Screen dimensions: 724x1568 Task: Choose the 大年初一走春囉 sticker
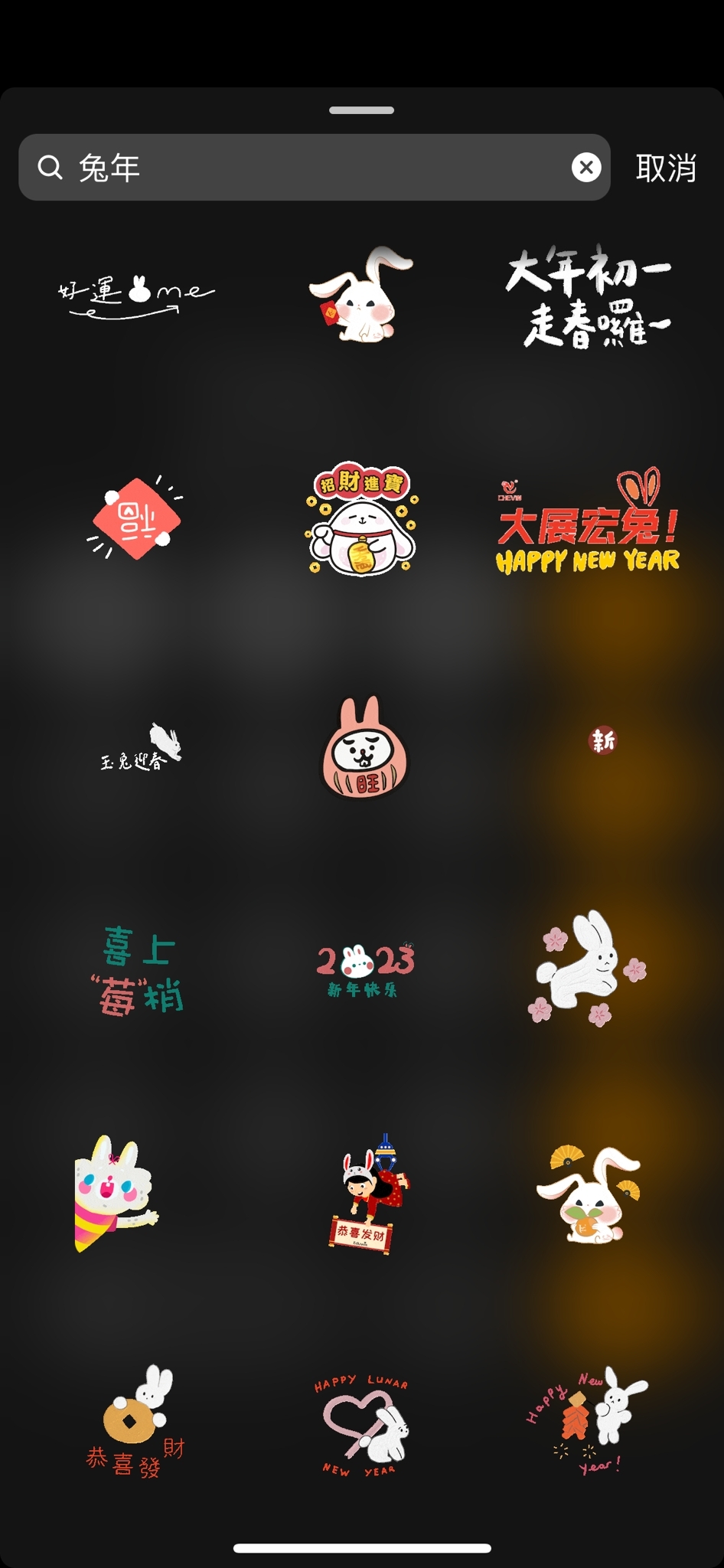[x=588, y=298]
